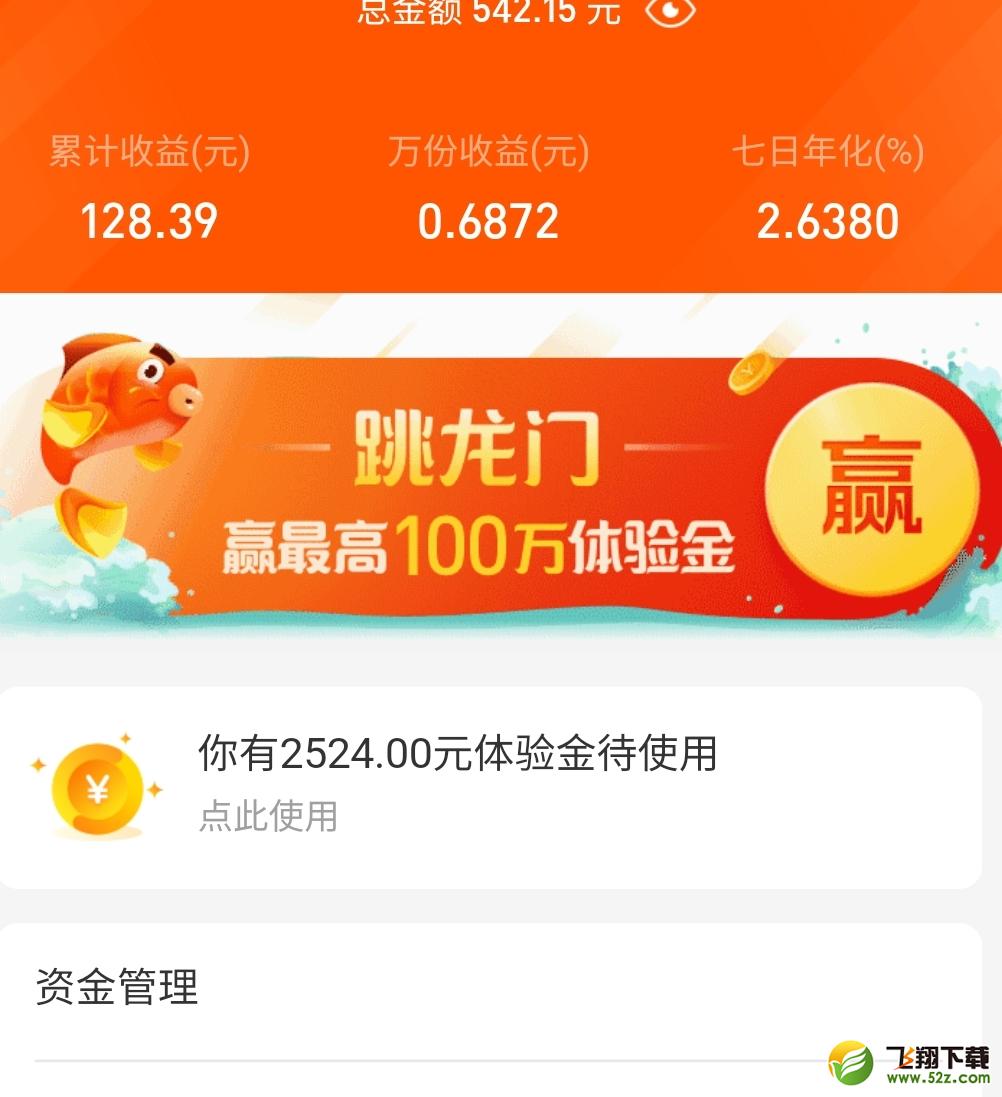This screenshot has height=1097, width=1002.
Task: Open the 跳龙门 100万体验金 banner
Action: [500, 490]
